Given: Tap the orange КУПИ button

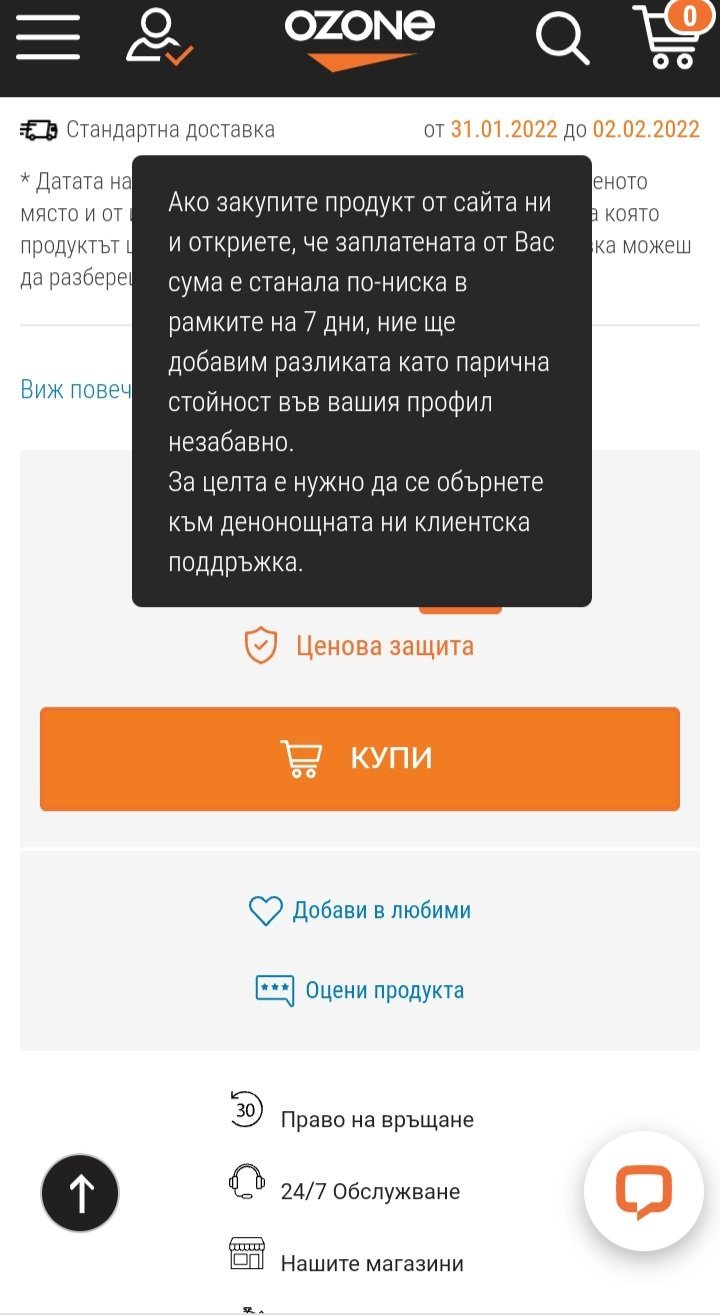Looking at the screenshot, I should coord(360,759).
